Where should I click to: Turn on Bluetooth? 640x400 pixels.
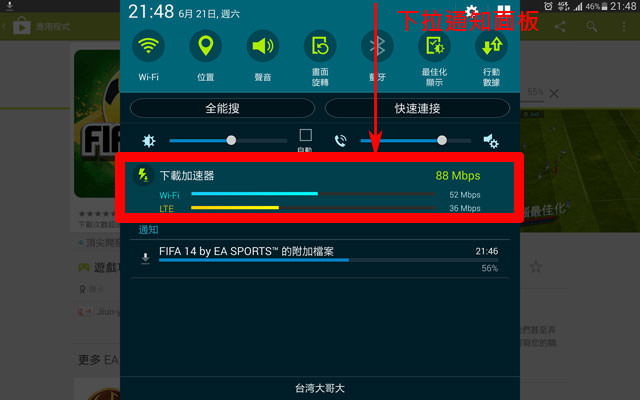click(377, 47)
